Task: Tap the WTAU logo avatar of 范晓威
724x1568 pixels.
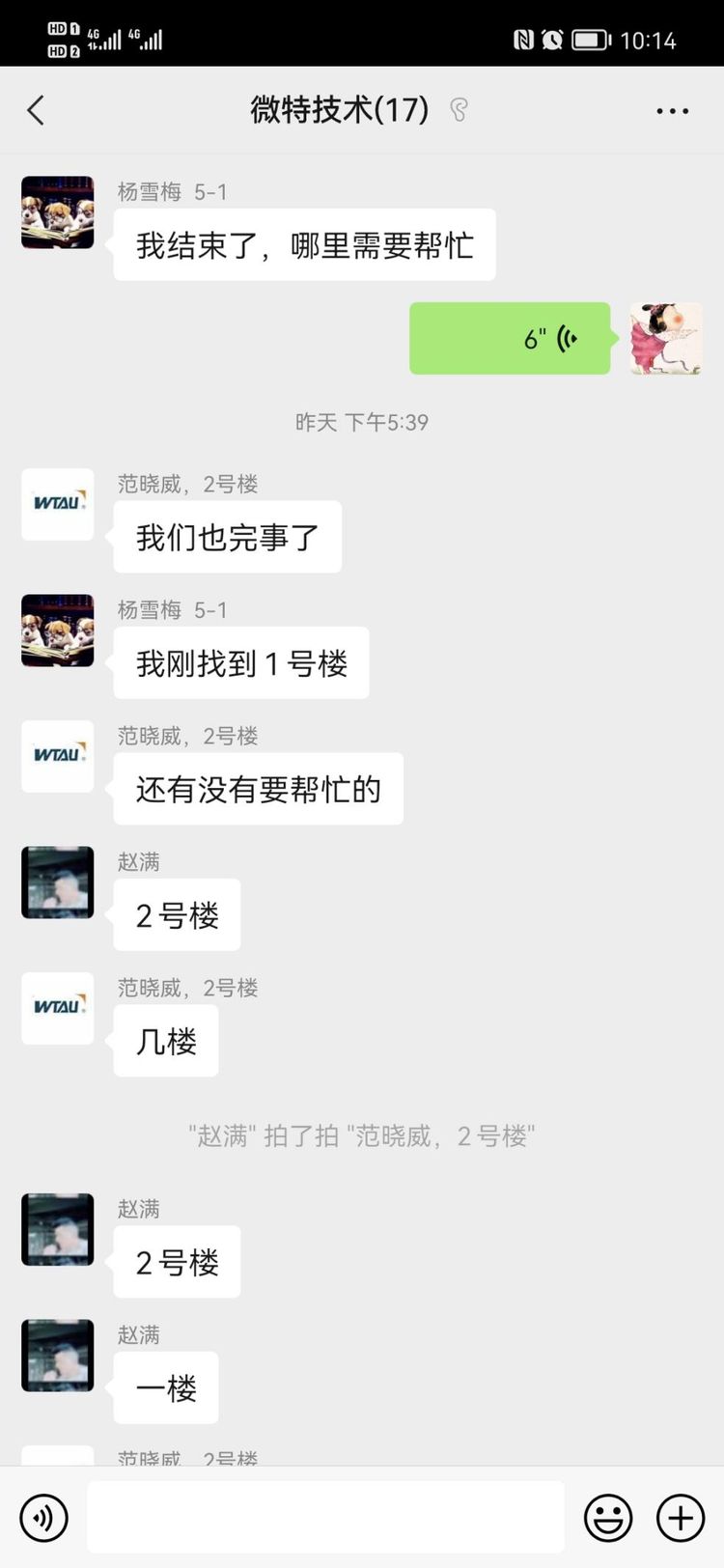Action: 57,504
